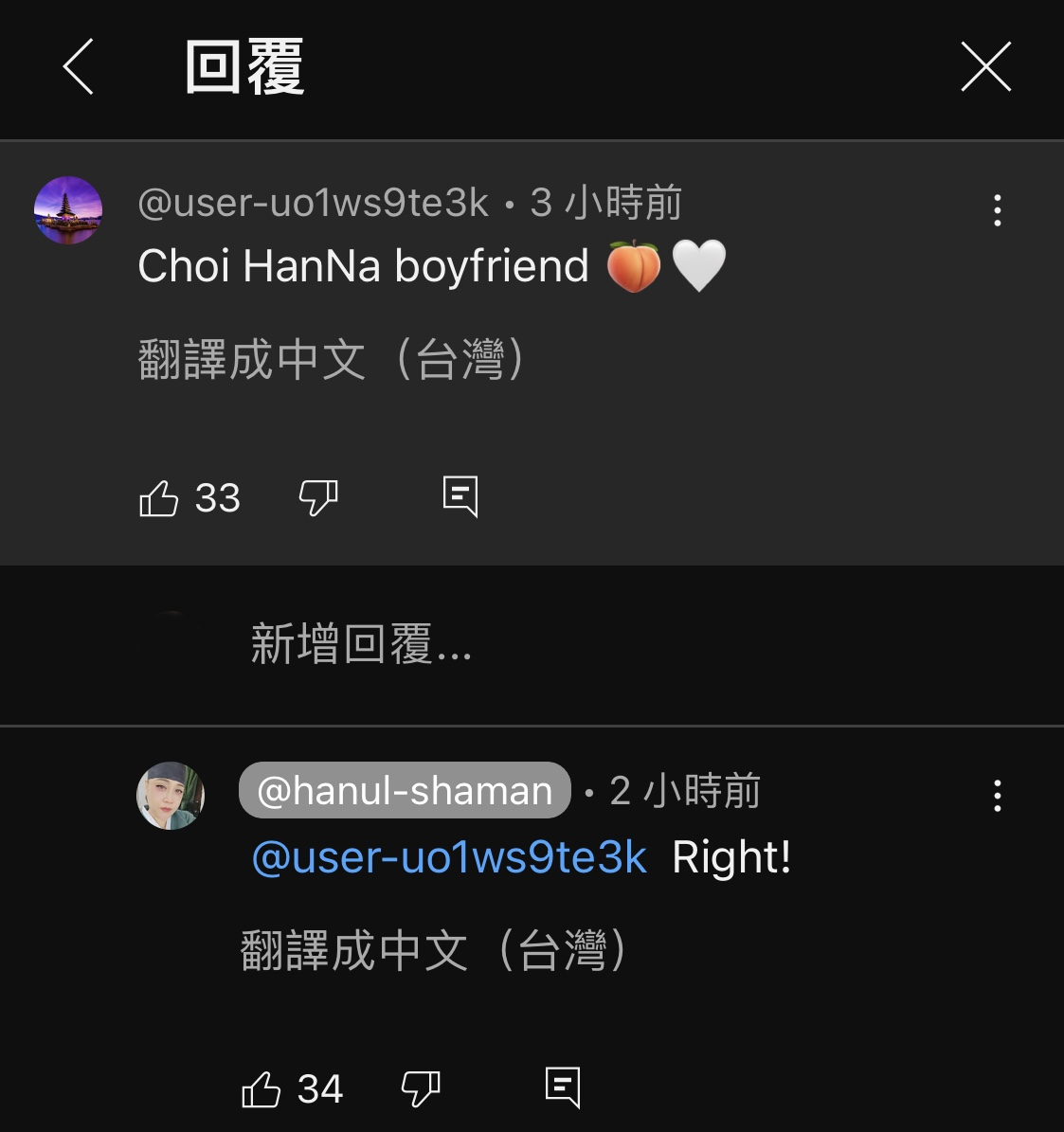
Task: Translate the Choi HanNa comment to Chinese
Action: pyautogui.click(x=330, y=360)
